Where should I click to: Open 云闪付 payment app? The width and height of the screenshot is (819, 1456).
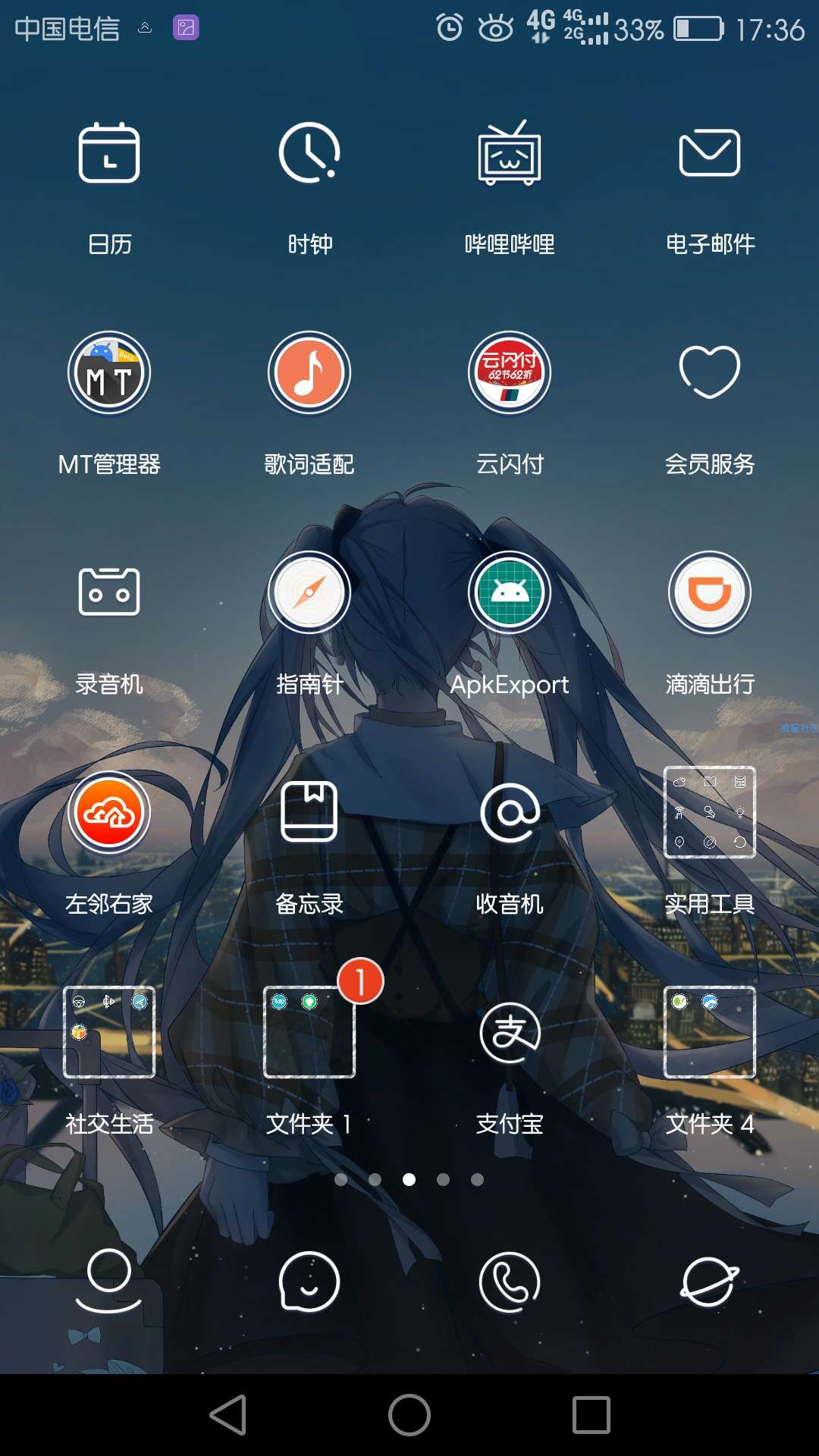[x=510, y=373]
